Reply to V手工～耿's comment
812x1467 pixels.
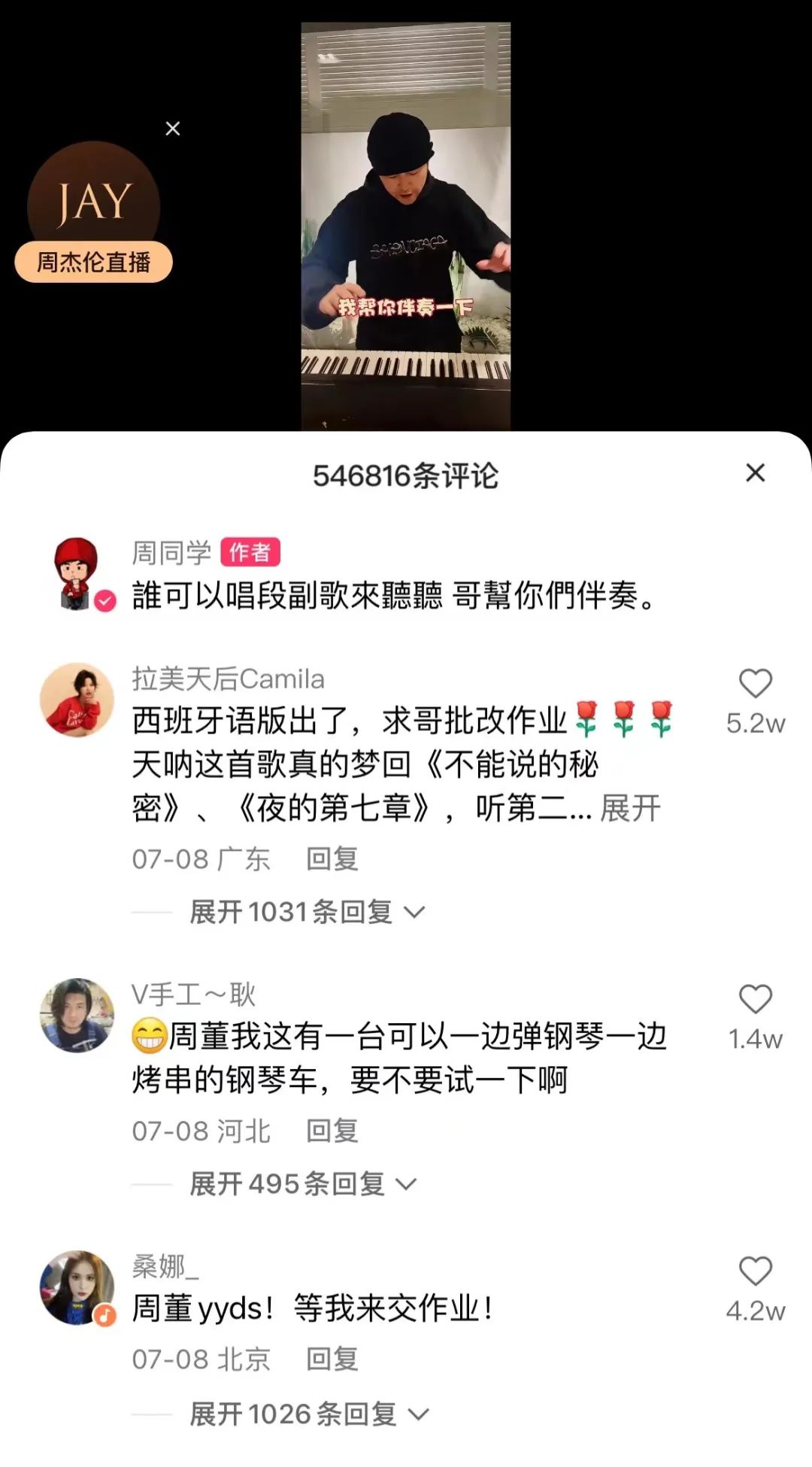332,1131
